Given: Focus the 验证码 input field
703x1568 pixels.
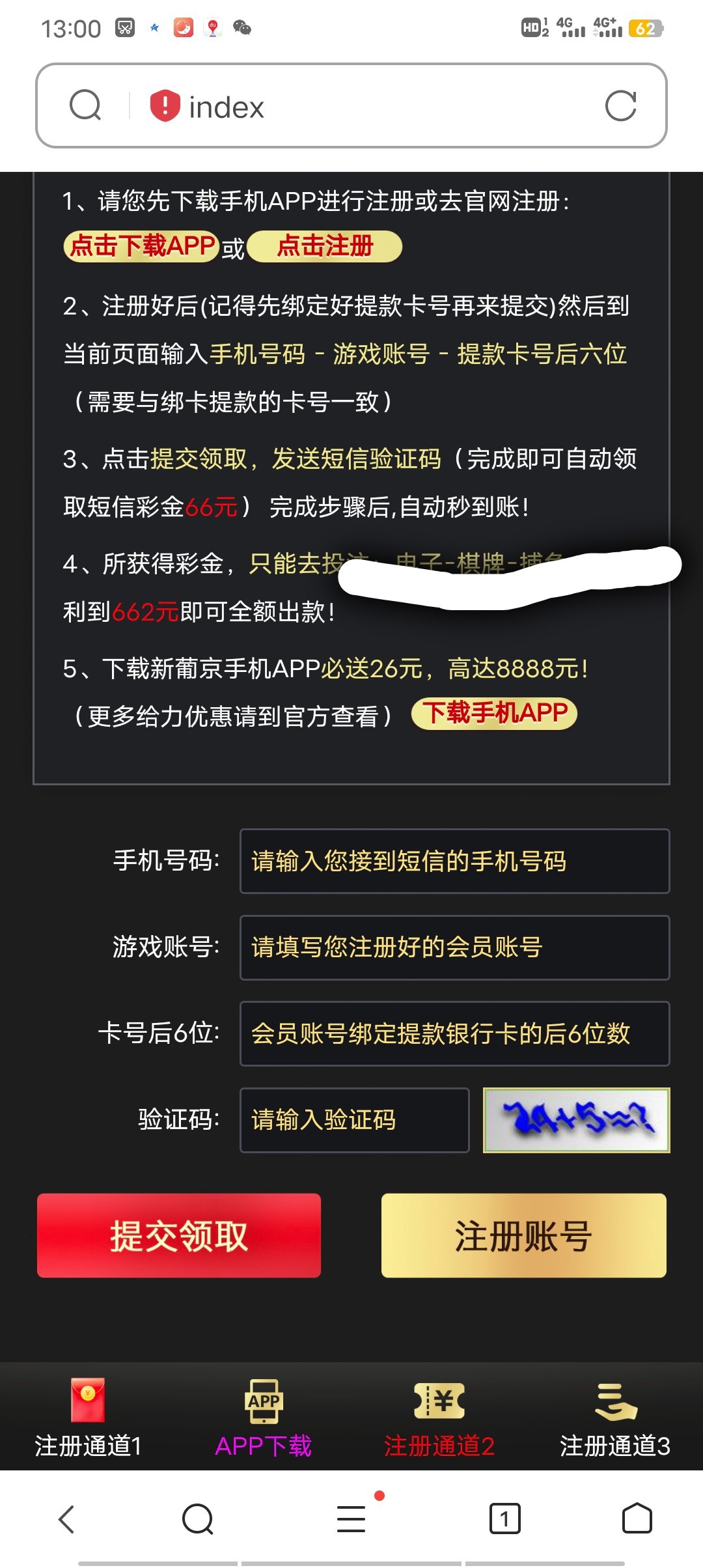Looking at the screenshot, I should click(x=354, y=1120).
